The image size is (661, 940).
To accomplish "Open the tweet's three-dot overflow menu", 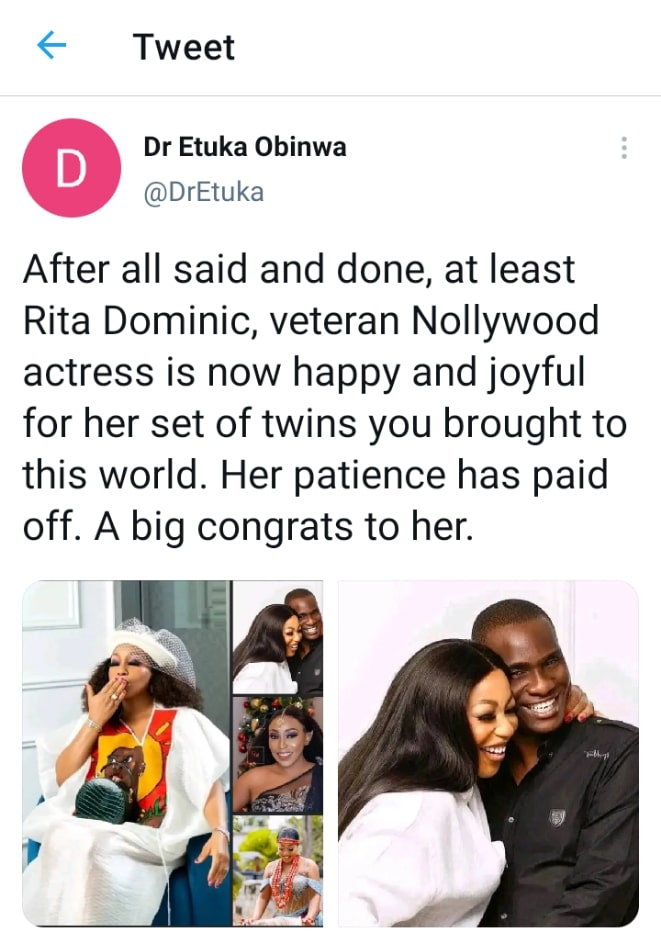I will pyautogui.click(x=624, y=149).
